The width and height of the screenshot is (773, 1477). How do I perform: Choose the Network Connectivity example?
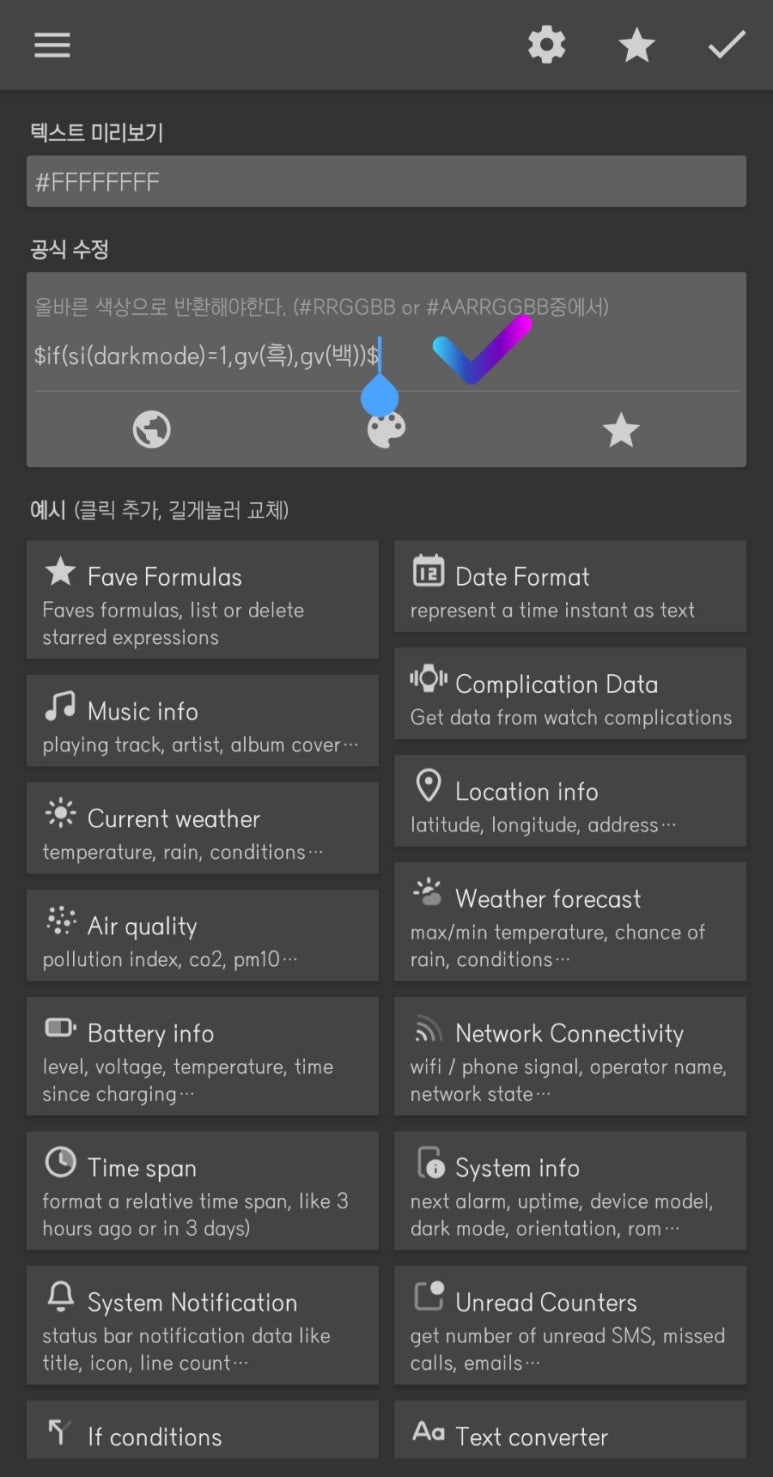(570, 1056)
